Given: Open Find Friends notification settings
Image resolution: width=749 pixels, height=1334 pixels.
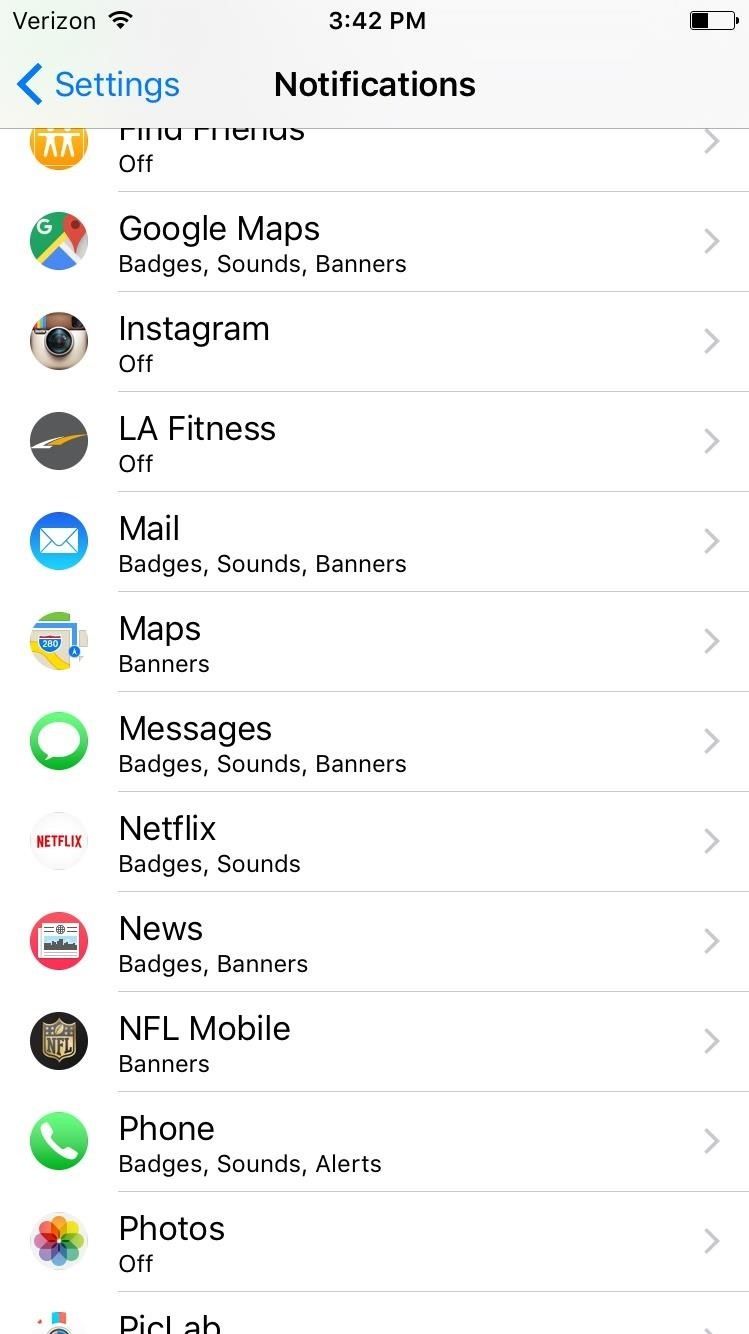Looking at the screenshot, I should point(374,158).
